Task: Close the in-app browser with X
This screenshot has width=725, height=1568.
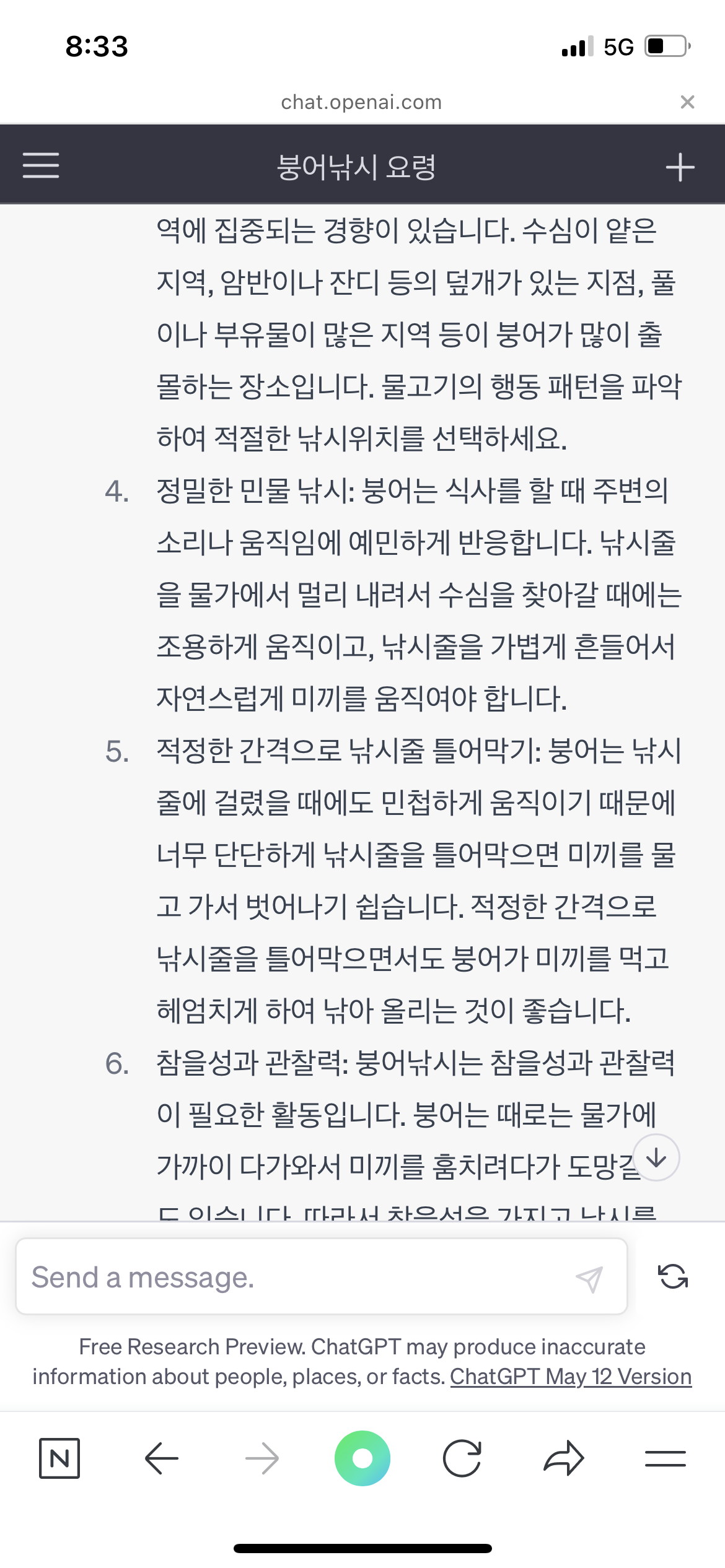Action: tap(687, 102)
